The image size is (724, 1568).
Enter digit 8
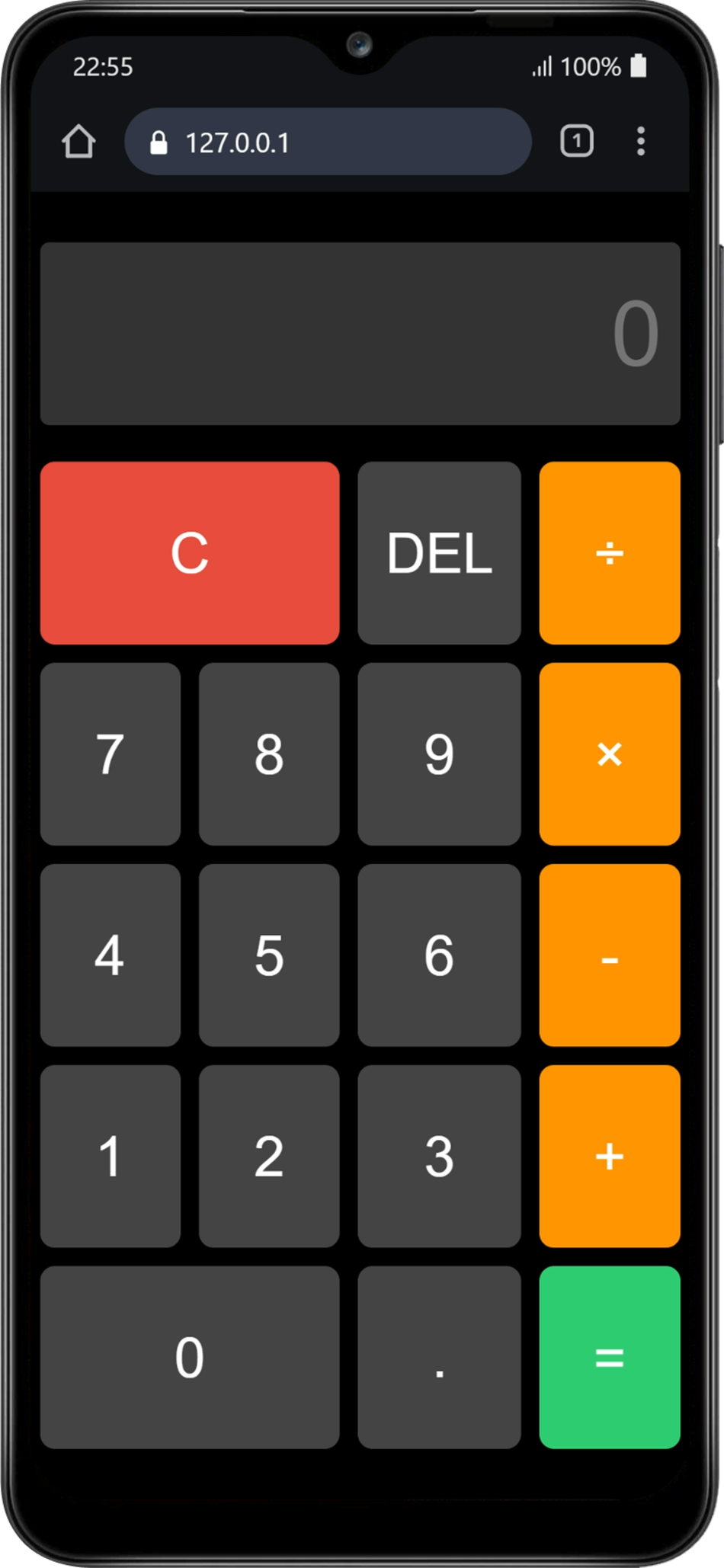coord(269,754)
